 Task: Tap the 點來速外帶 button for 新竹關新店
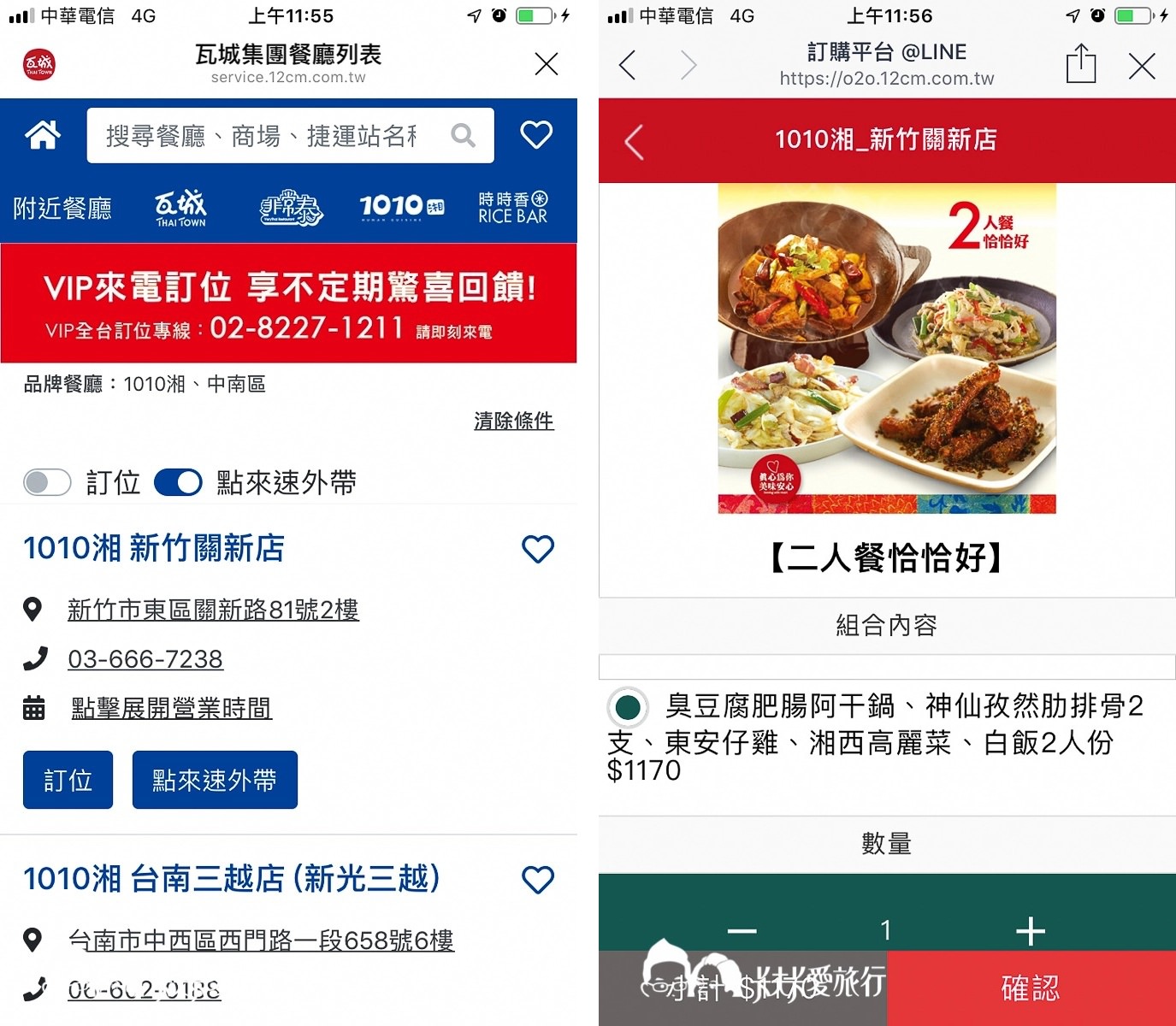pos(215,780)
